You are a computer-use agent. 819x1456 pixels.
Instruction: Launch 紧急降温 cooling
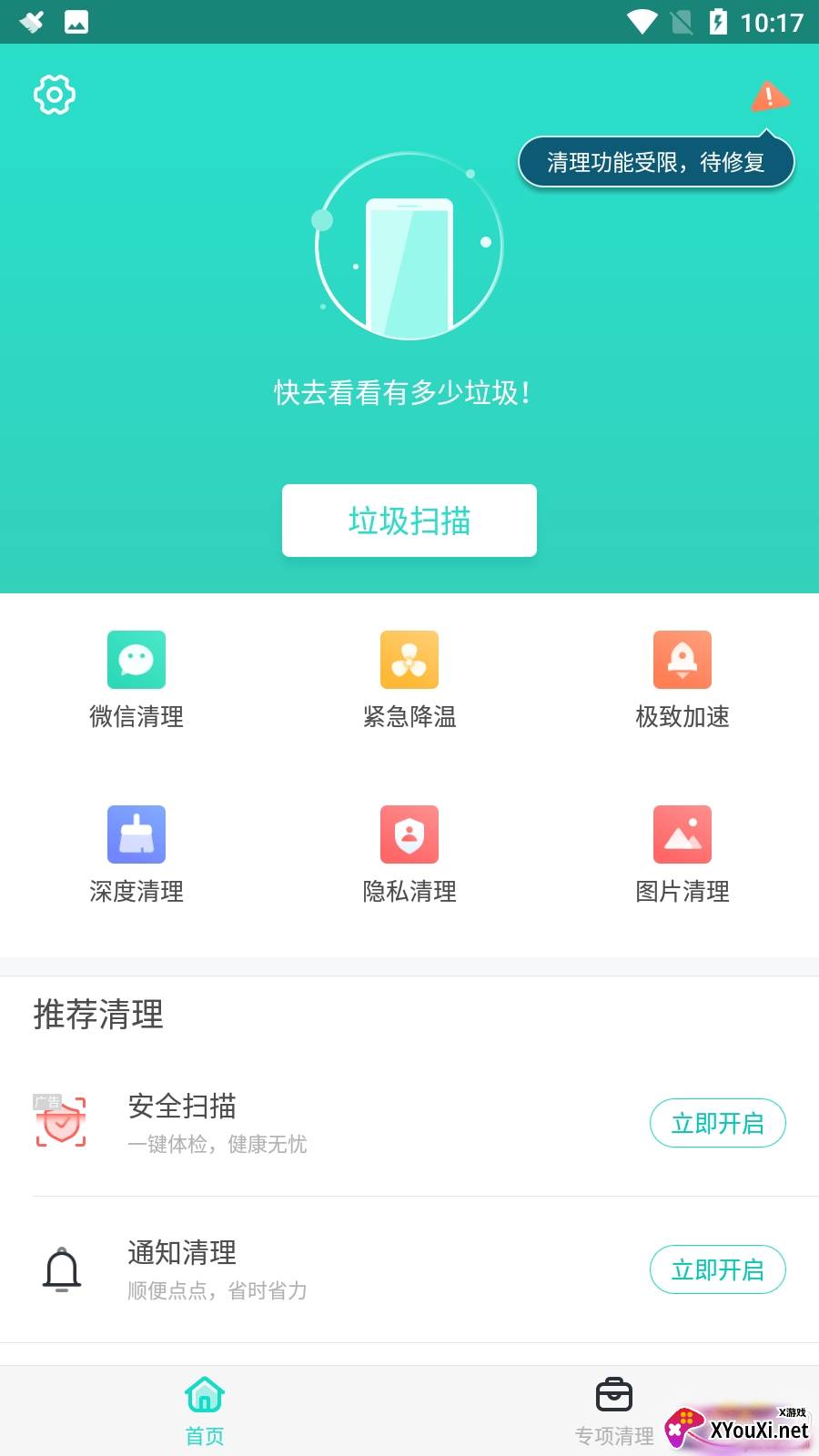click(x=409, y=678)
